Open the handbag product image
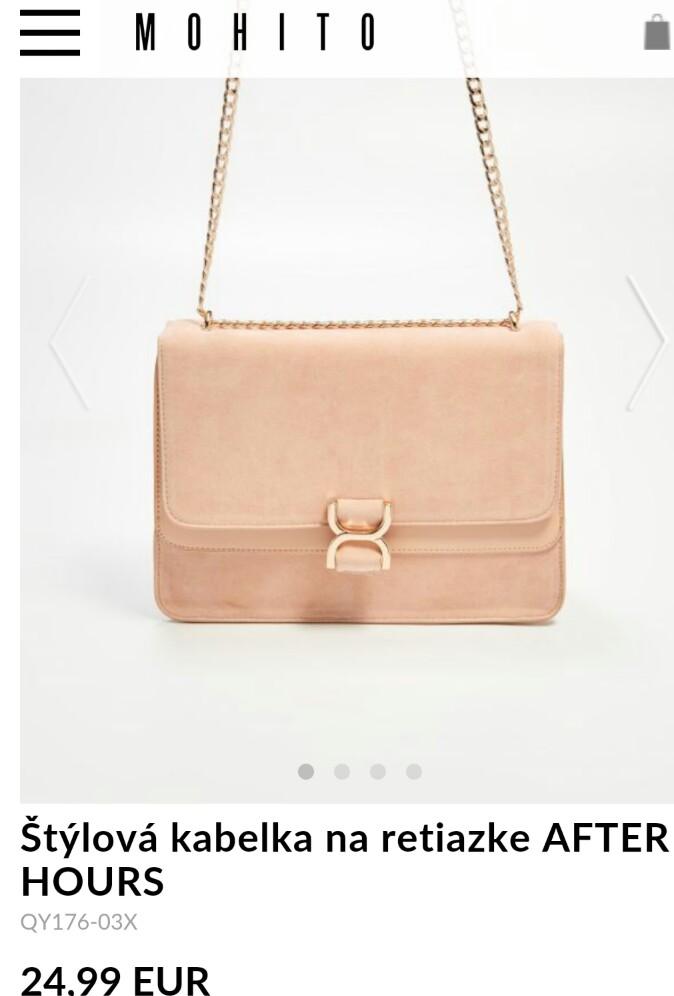The height and width of the screenshot is (996, 674). click(358, 470)
